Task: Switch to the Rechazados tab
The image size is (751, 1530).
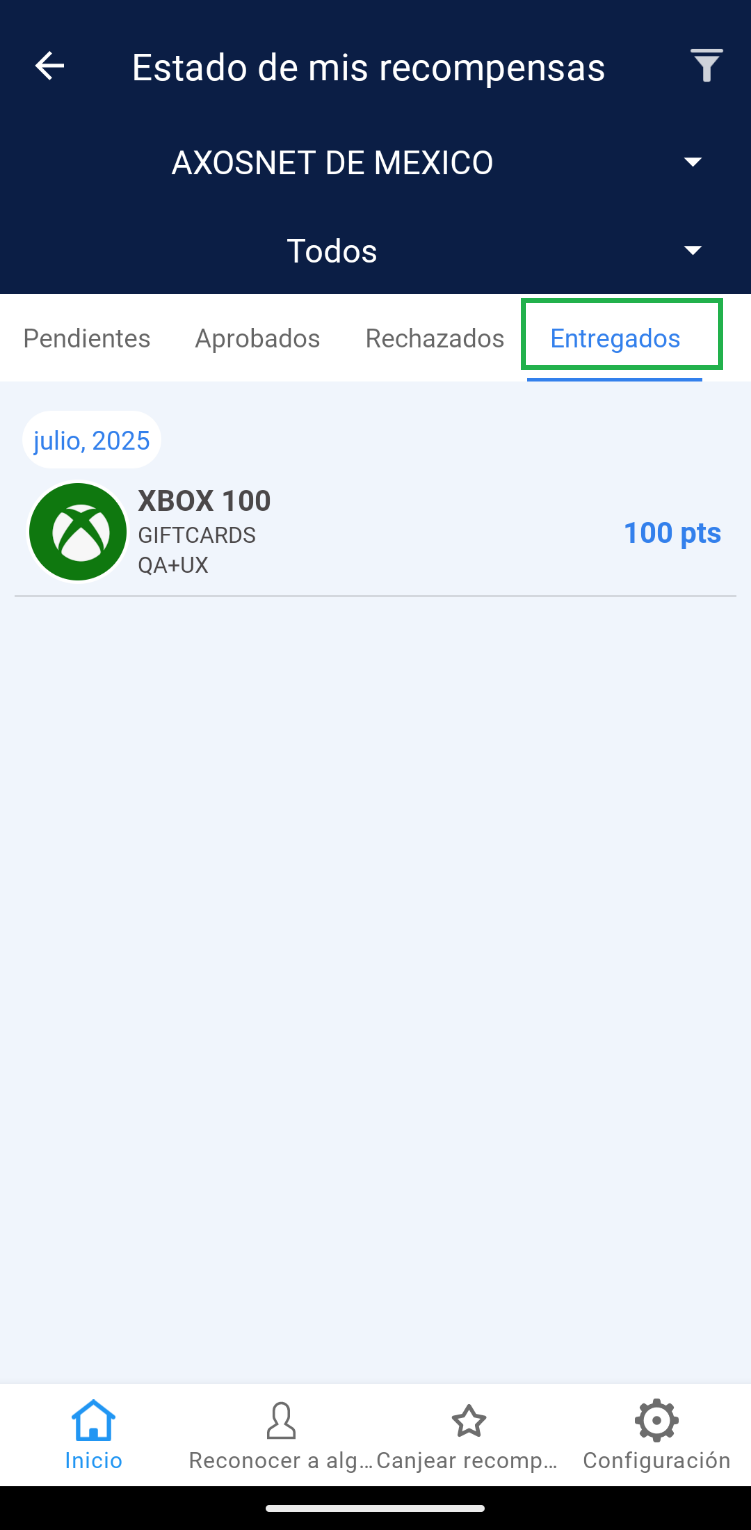Action: [x=434, y=338]
